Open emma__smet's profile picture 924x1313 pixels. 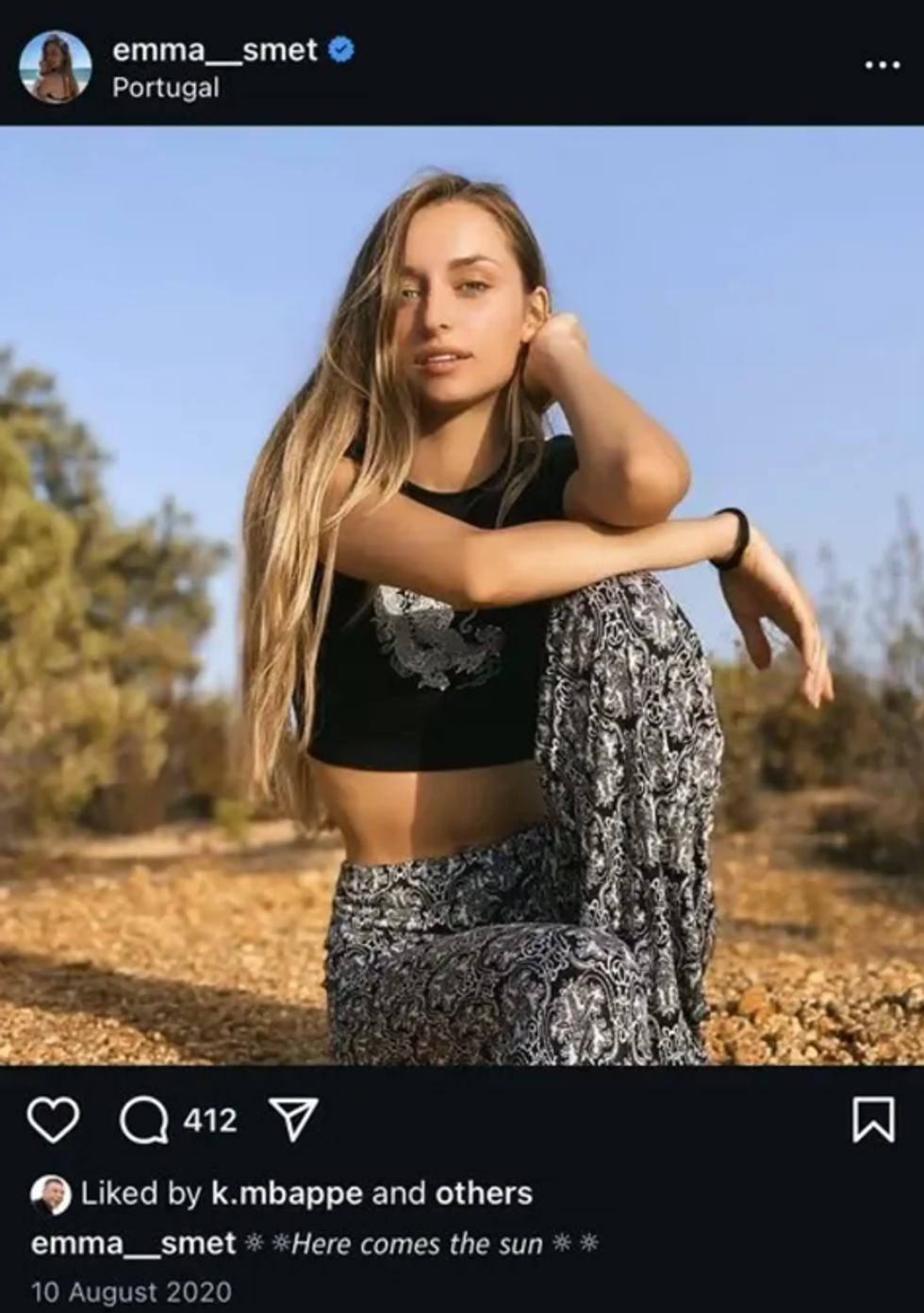pos(56,67)
